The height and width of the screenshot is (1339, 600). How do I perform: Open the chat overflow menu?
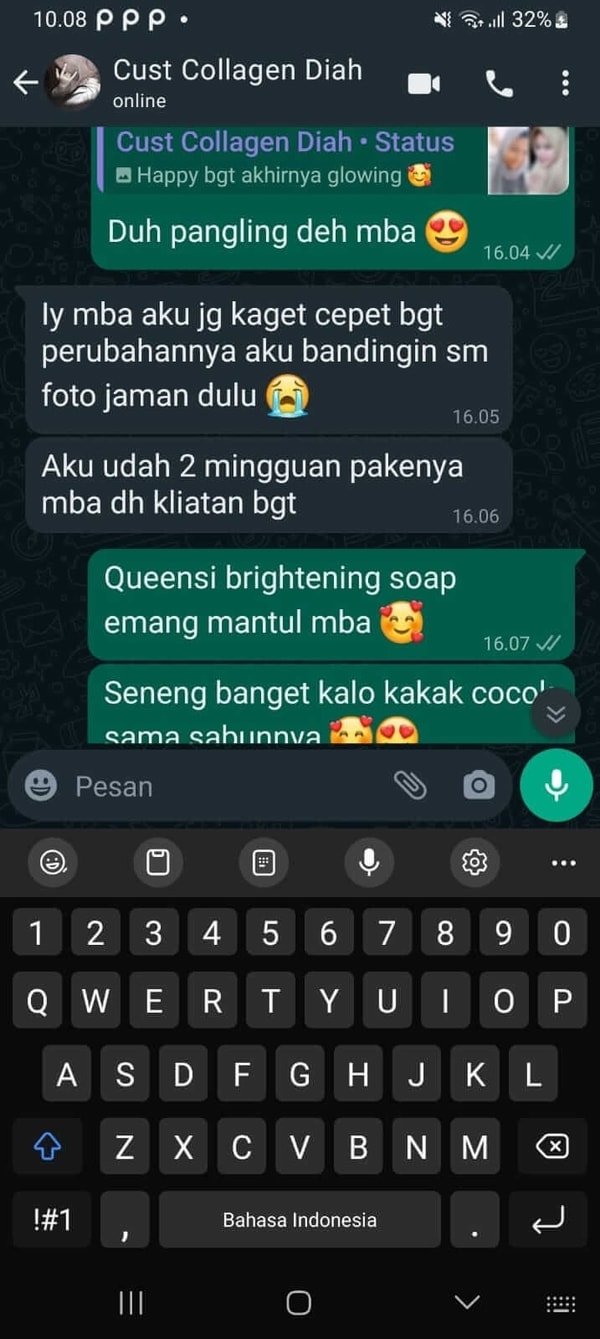(x=565, y=84)
